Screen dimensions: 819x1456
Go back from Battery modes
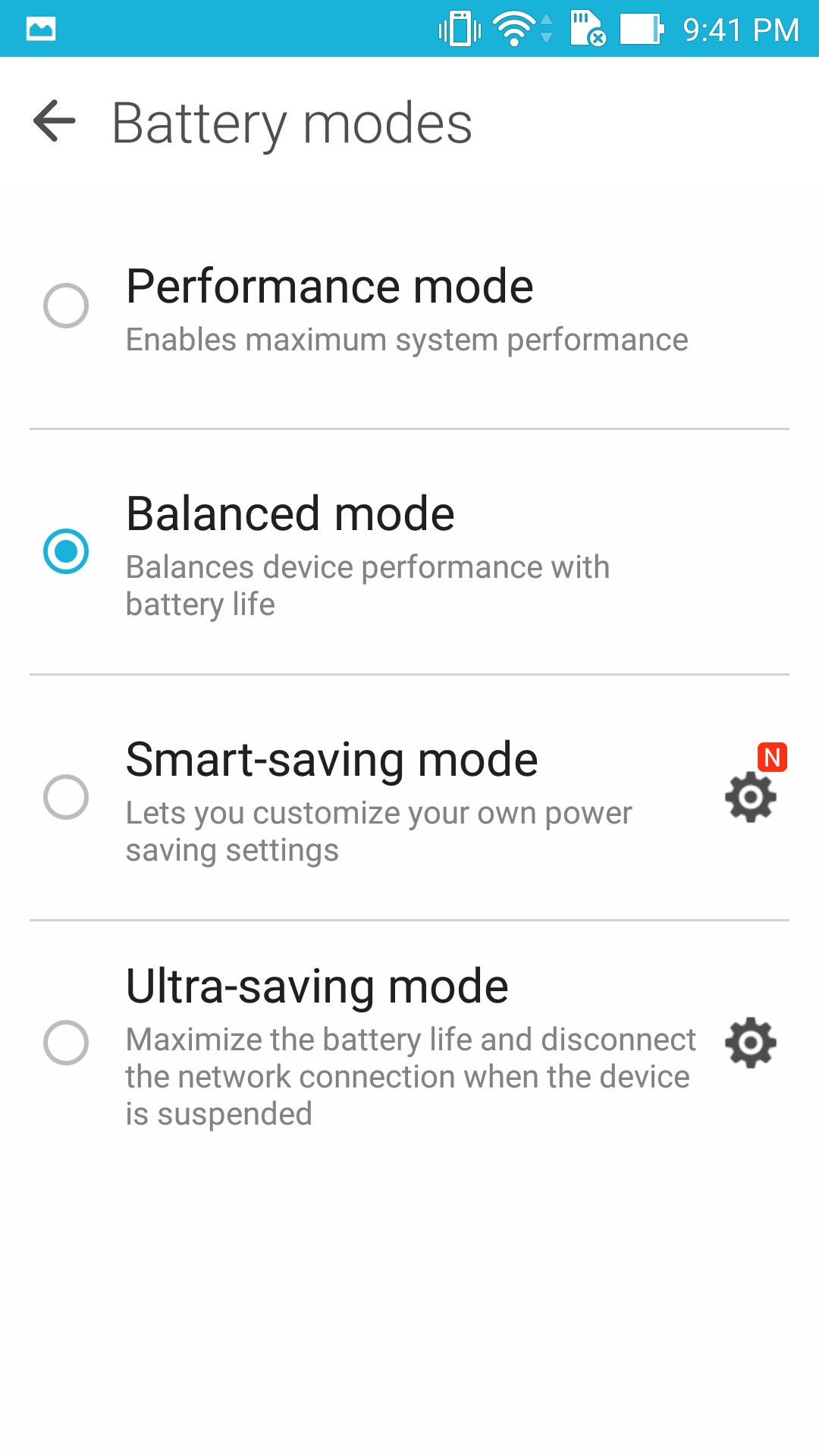pyautogui.click(x=55, y=121)
